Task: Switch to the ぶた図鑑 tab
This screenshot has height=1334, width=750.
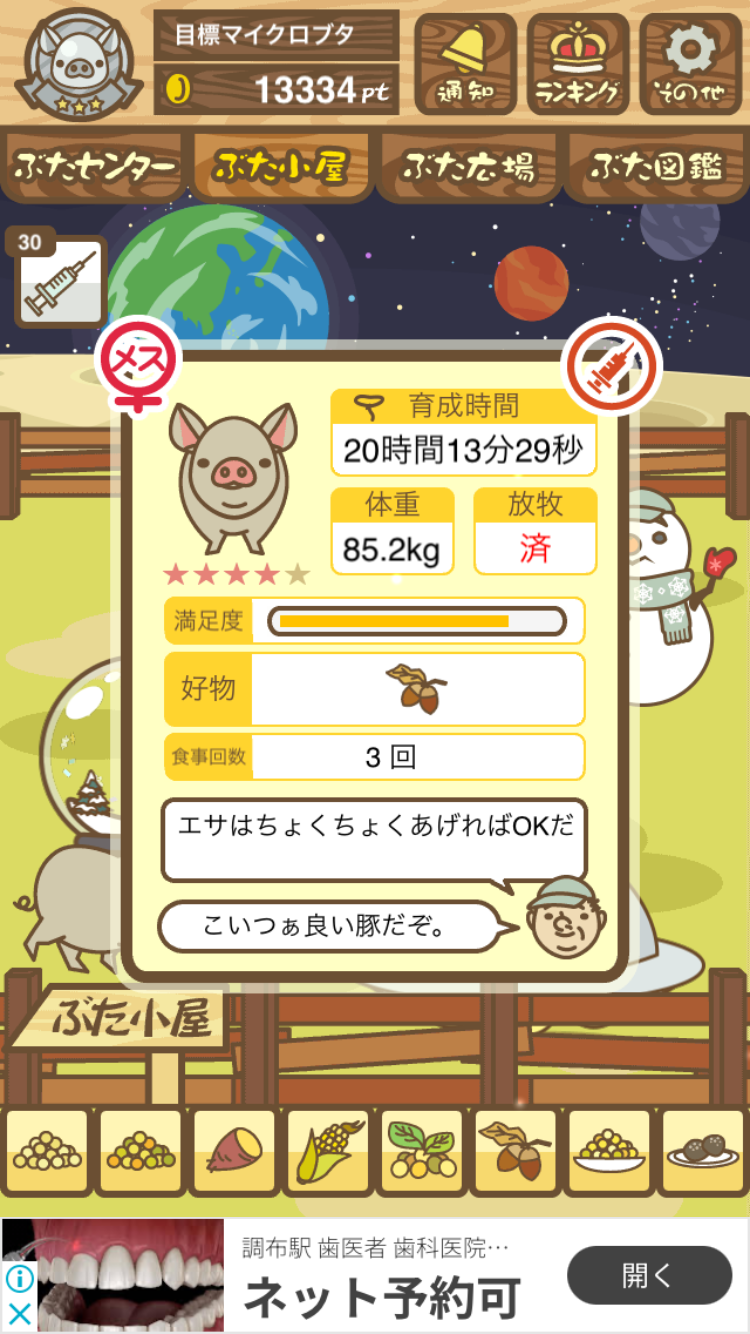Action: (656, 167)
